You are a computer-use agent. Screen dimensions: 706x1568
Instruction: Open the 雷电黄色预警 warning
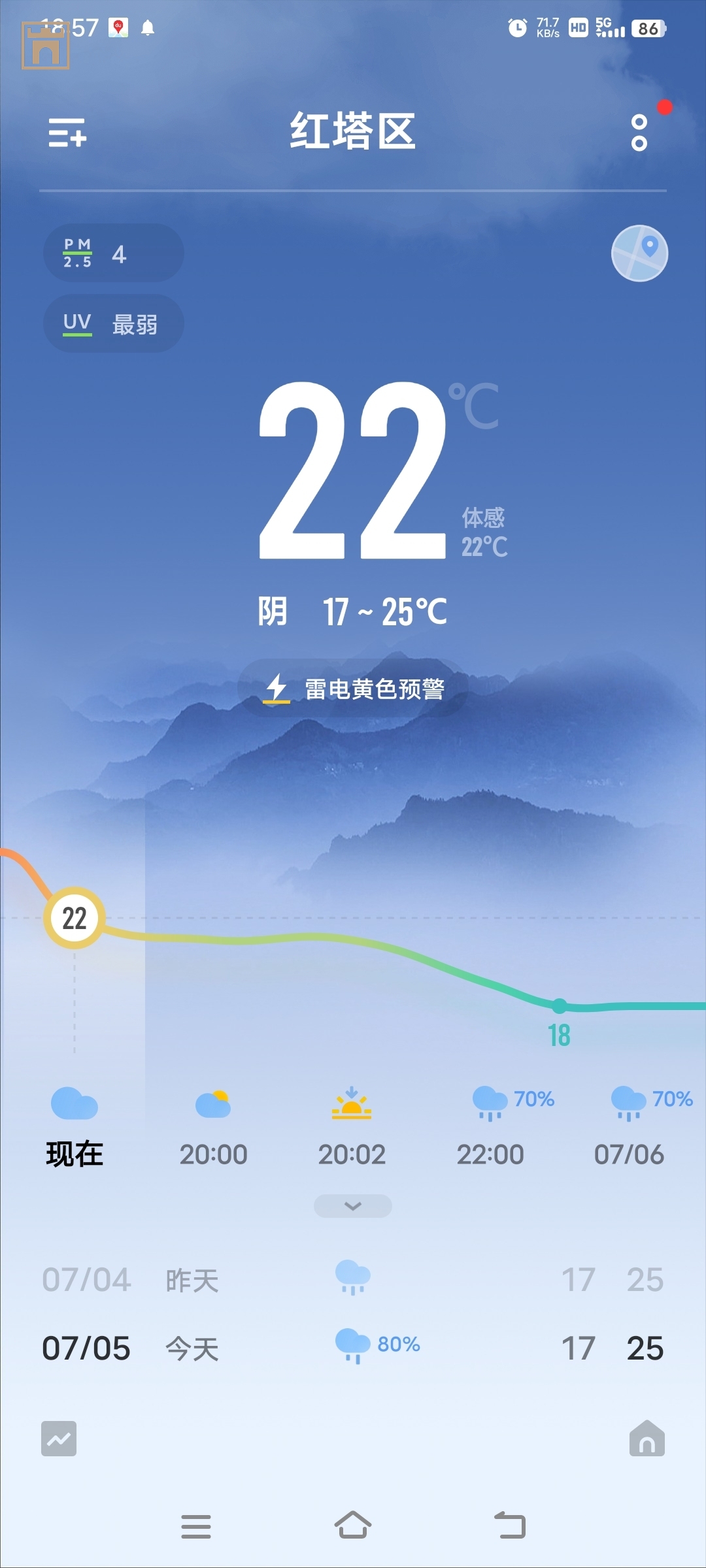pos(353,689)
